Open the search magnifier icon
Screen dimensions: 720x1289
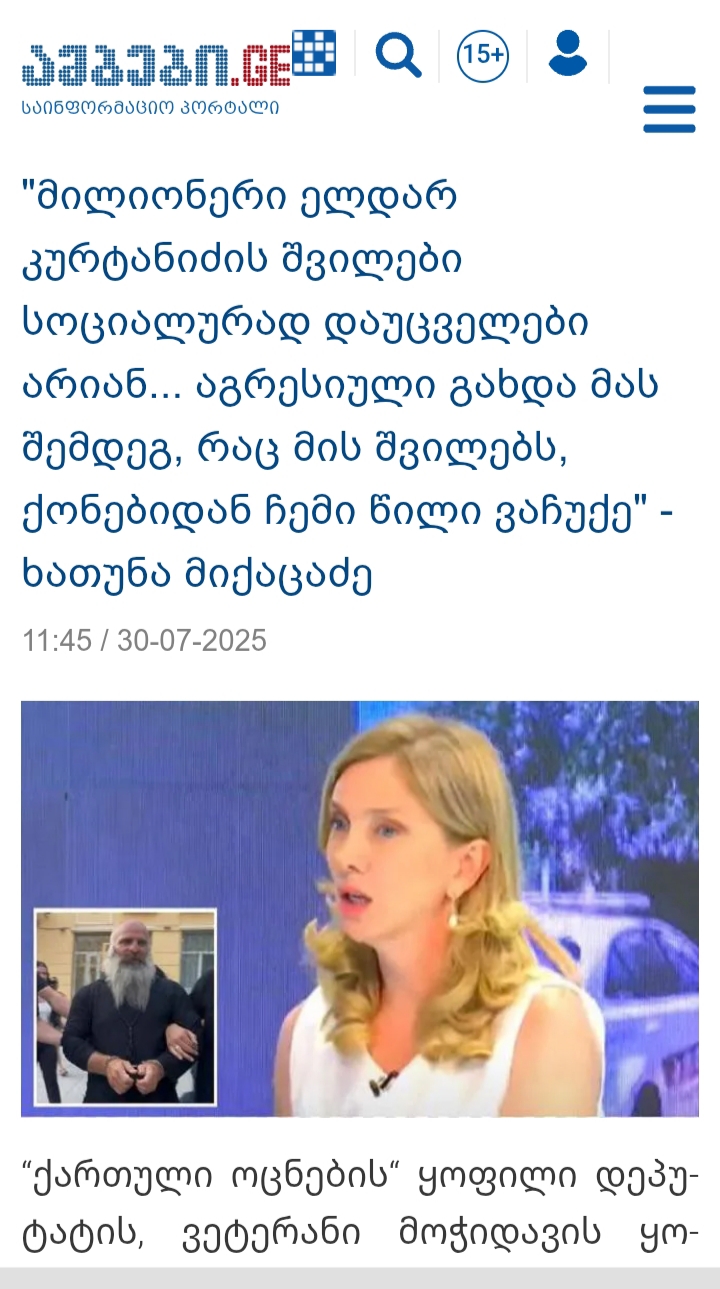(398, 55)
